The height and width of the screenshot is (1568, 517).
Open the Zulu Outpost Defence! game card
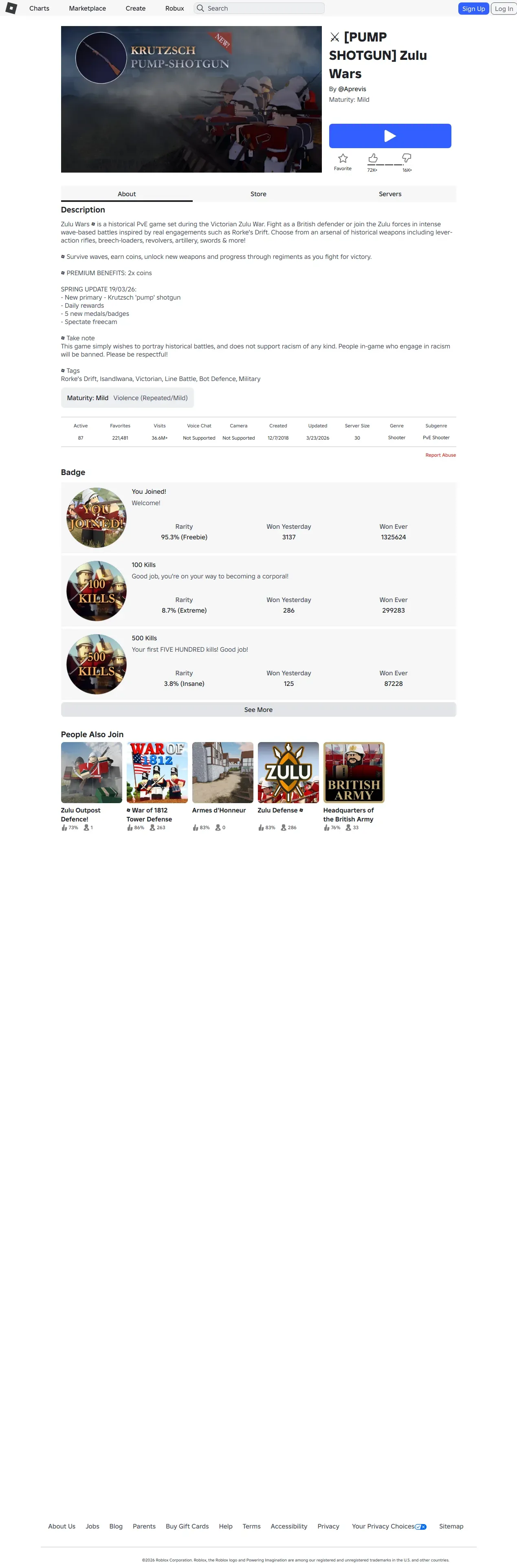[91, 786]
